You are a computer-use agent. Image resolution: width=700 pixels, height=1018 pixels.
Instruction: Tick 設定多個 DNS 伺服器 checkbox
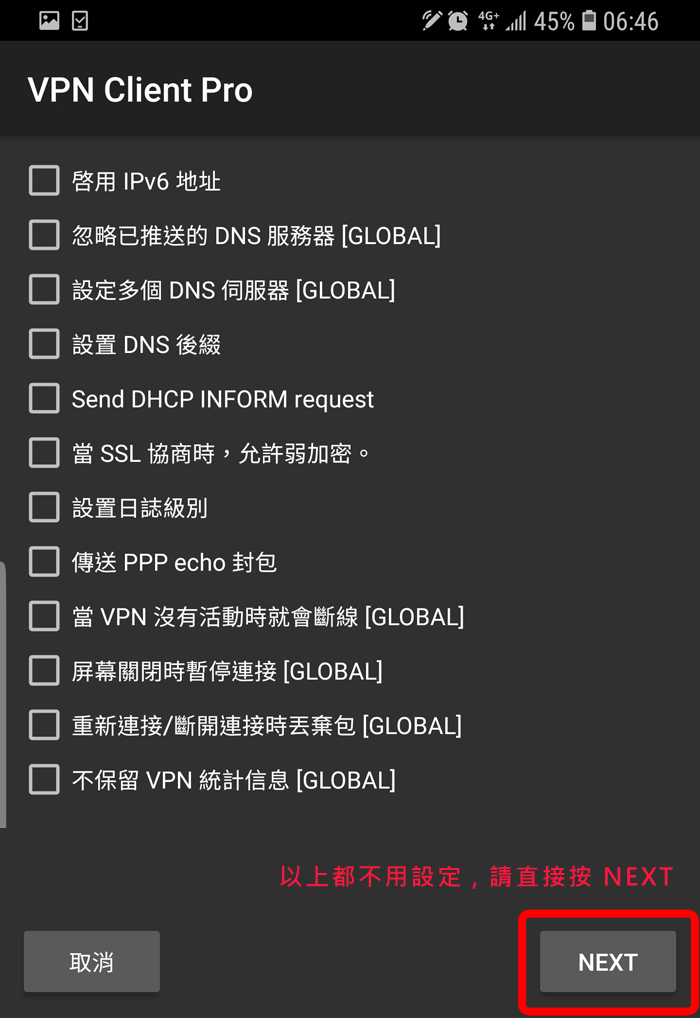point(44,290)
